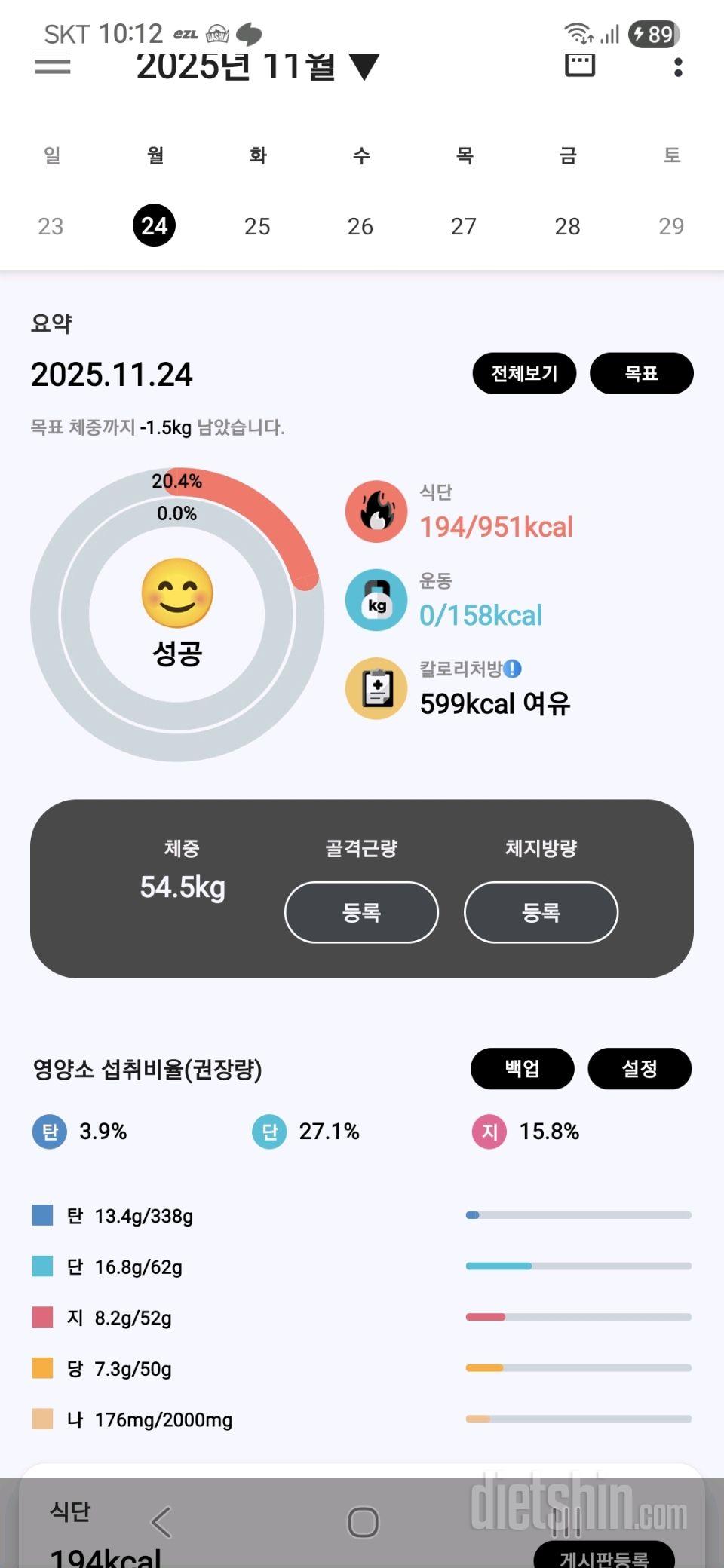Open the 목표 goal button

tap(641, 373)
